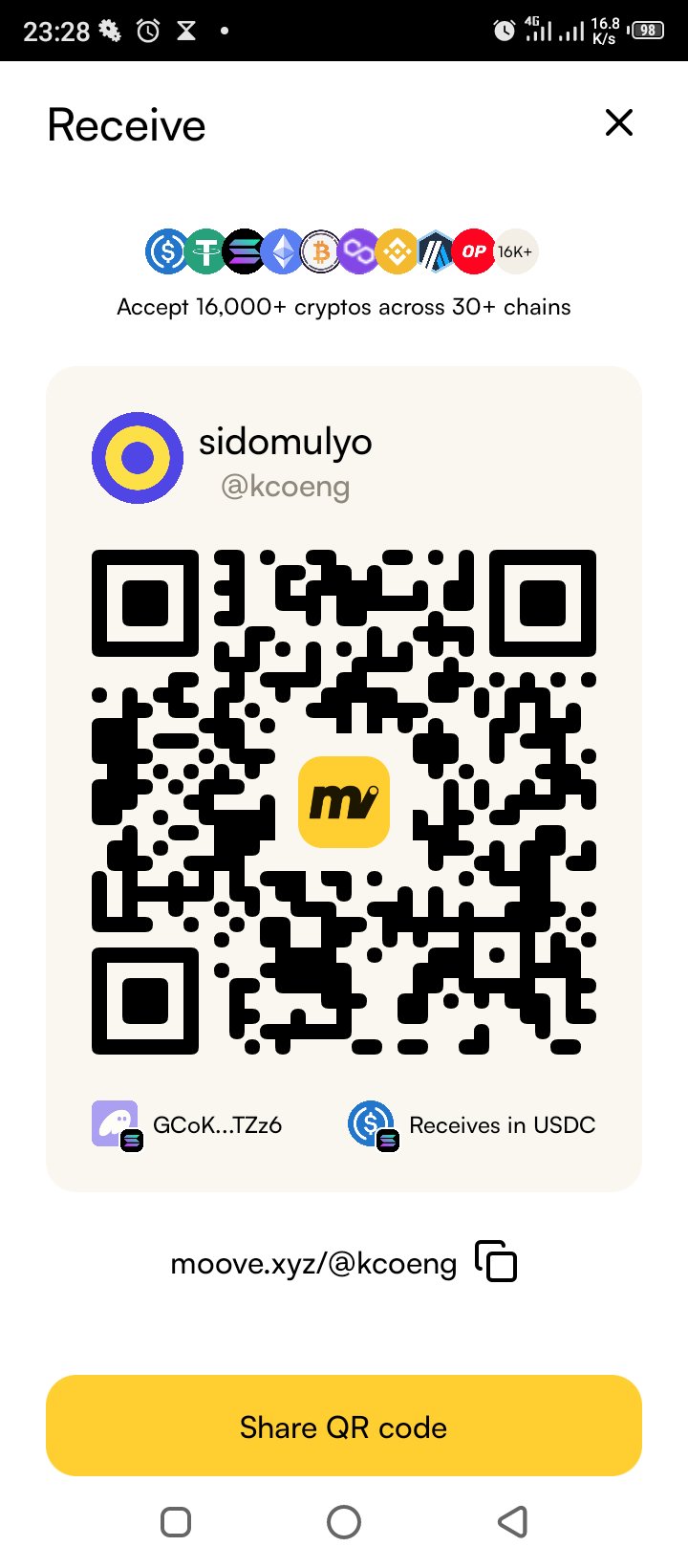Tap the Share QR code button
Image resolution: width=688 pixels, height=1568 pixels.
point(344,1426)
